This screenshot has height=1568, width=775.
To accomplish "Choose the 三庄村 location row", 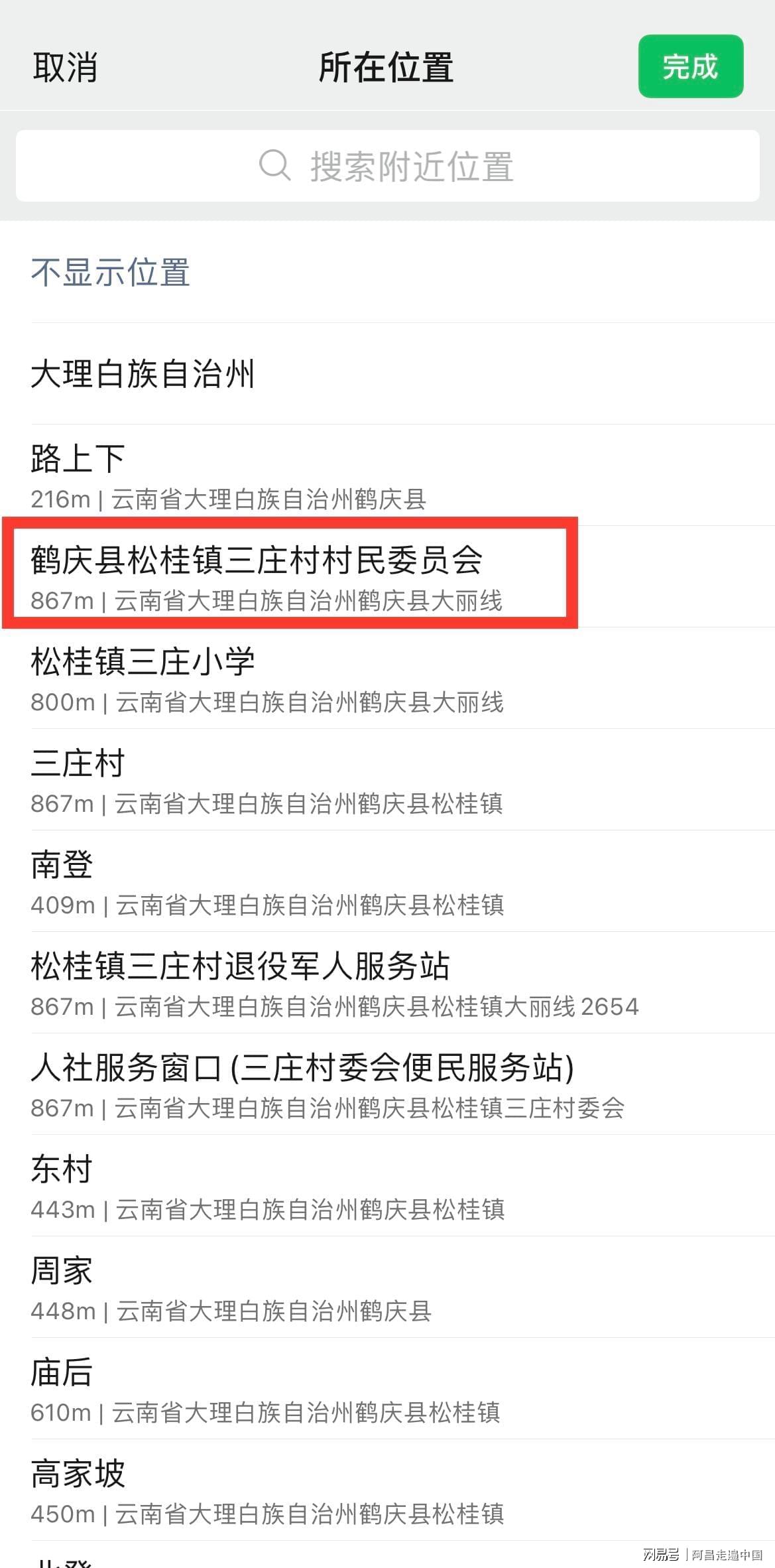I will point(387,780).
